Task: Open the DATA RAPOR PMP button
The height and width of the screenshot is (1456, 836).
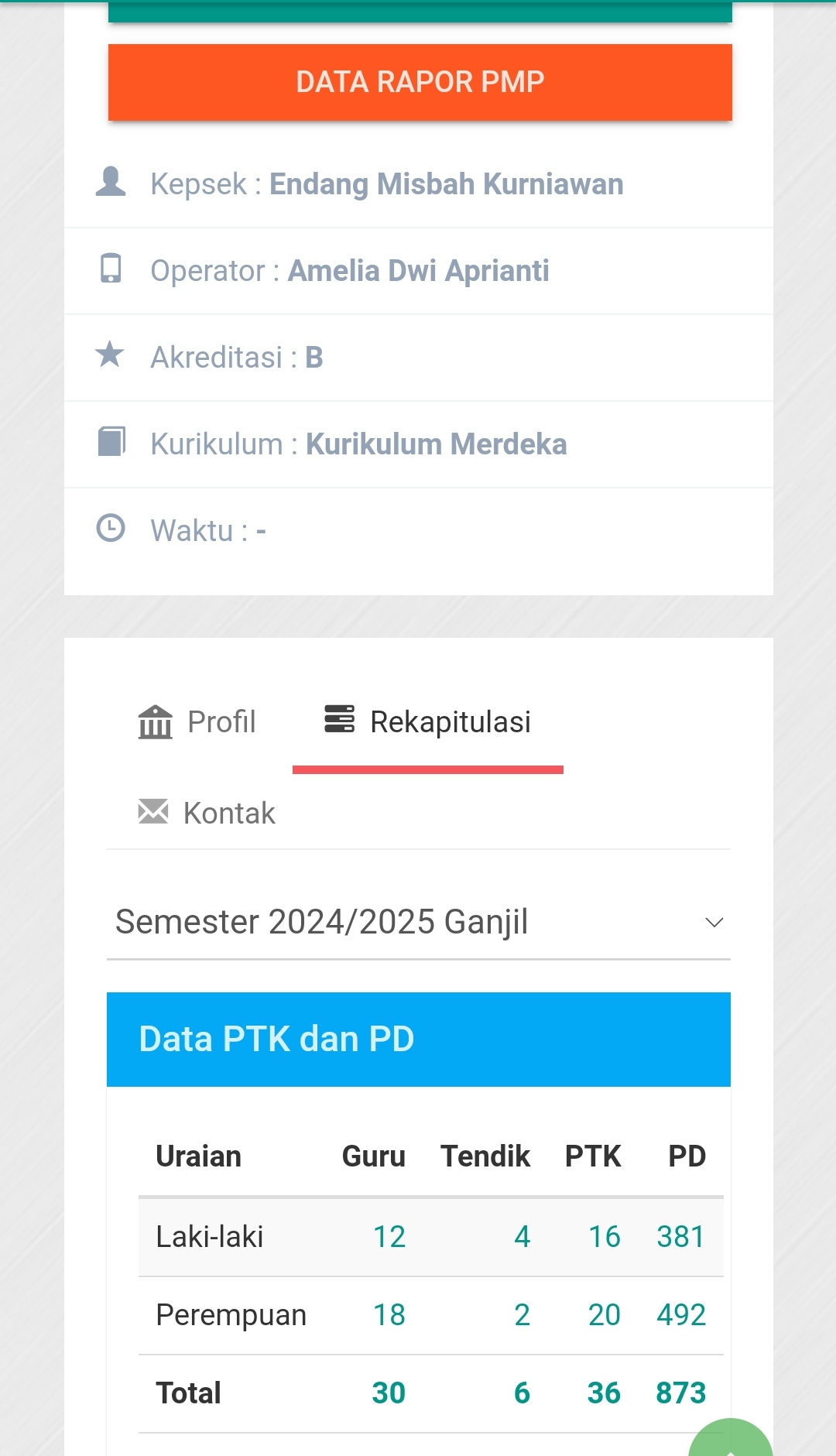Action: [420, 82]
